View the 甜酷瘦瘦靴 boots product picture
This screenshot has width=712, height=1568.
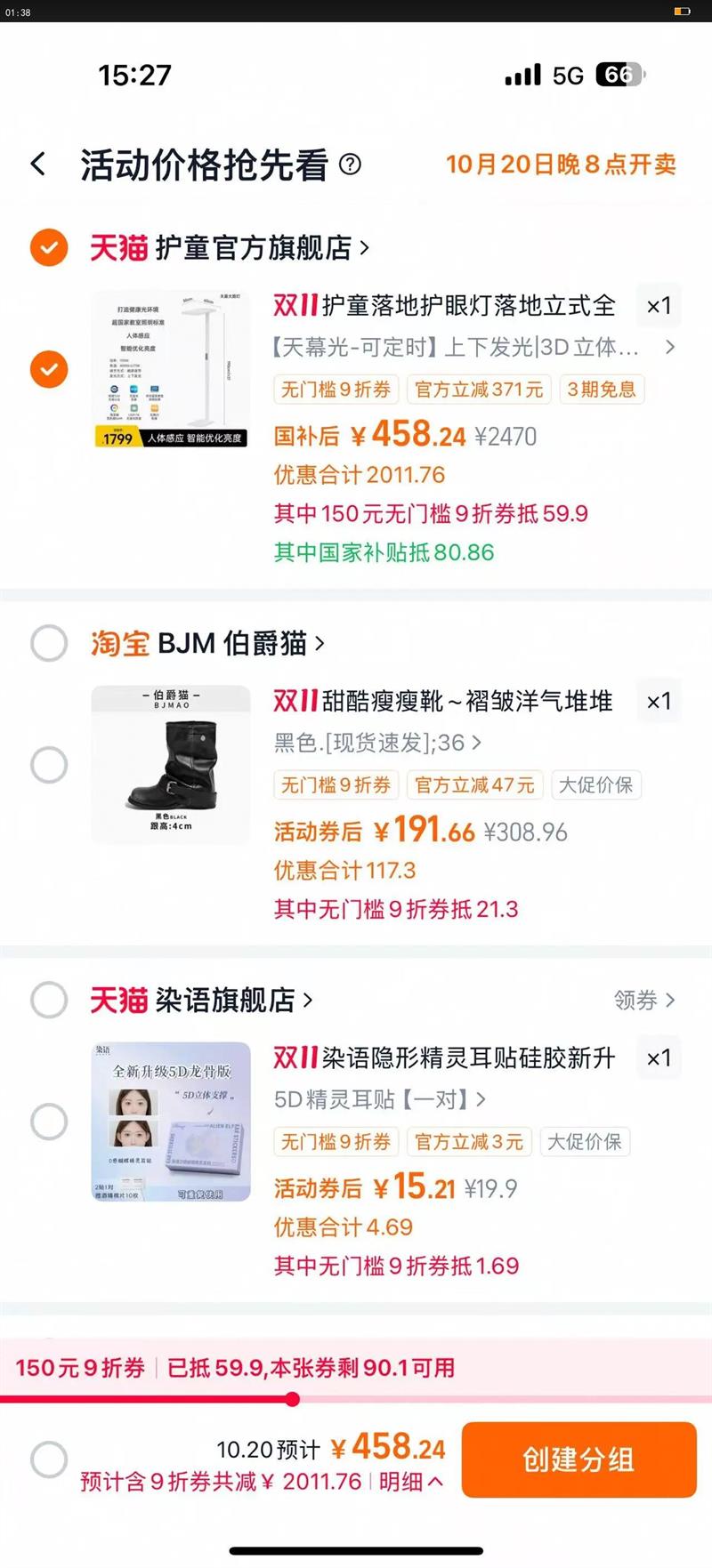(x=170, y=764)
